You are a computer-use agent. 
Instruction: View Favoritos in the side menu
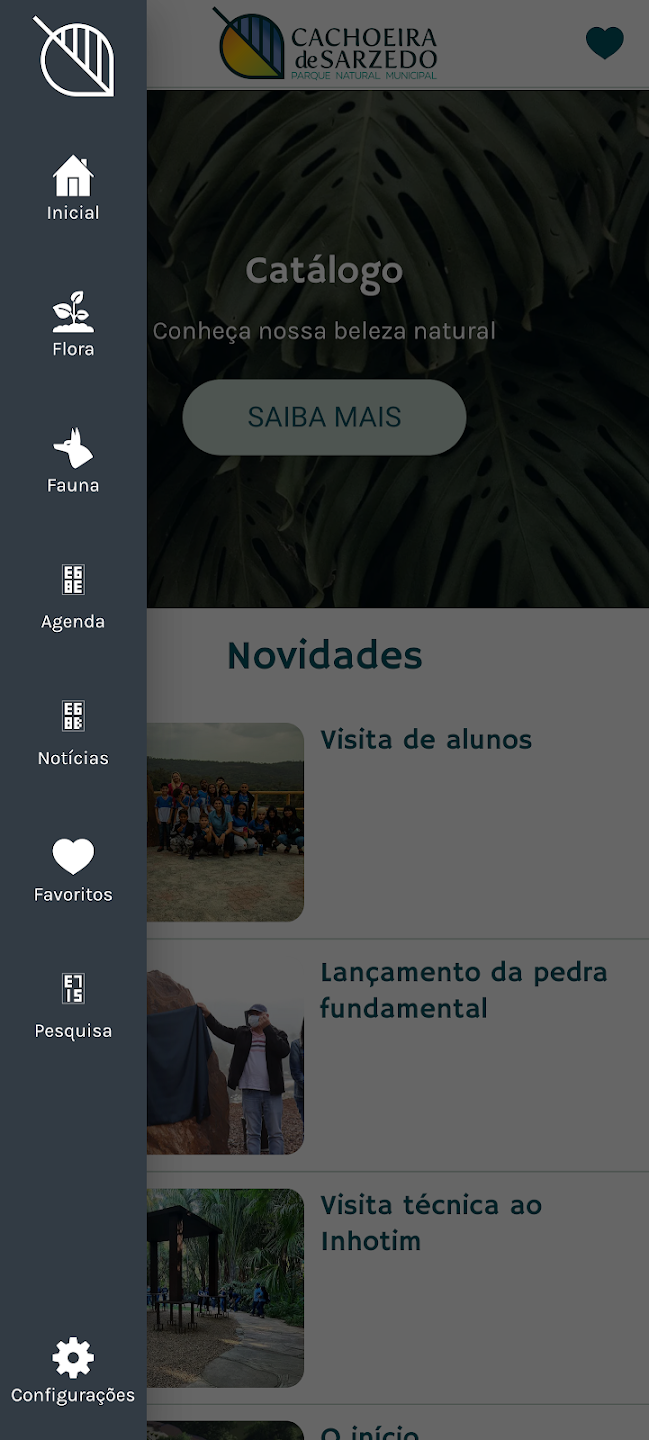click(x=73, y=870)
